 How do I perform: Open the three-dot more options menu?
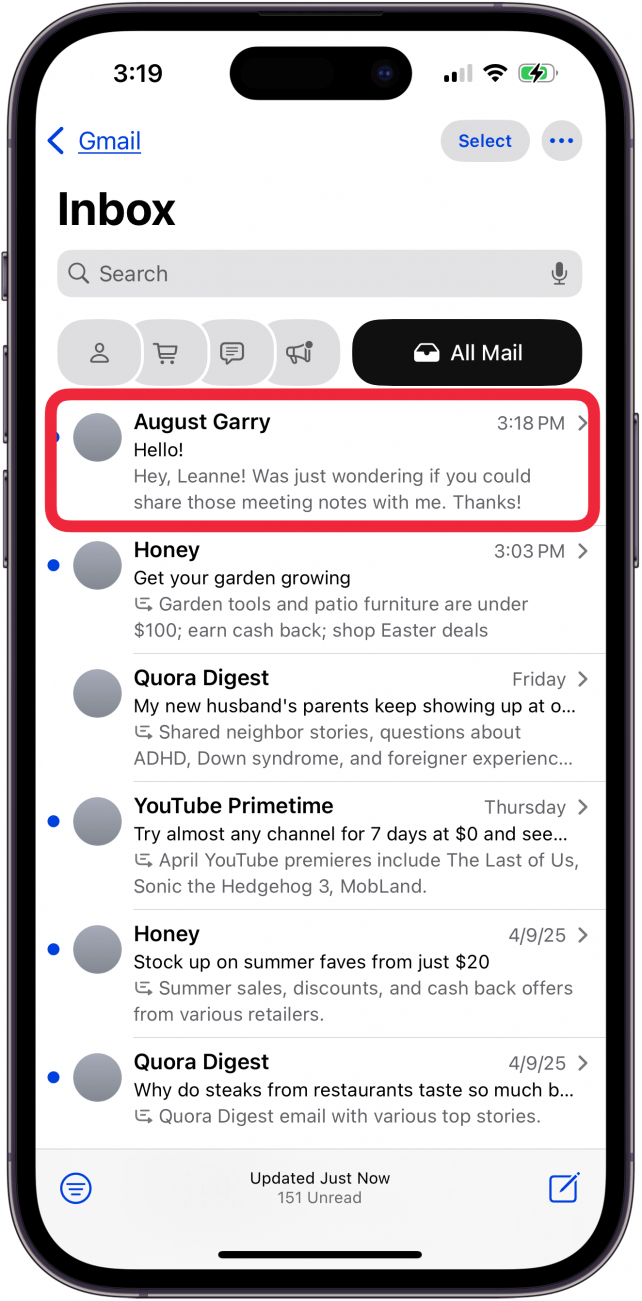[x=562, y=141]
